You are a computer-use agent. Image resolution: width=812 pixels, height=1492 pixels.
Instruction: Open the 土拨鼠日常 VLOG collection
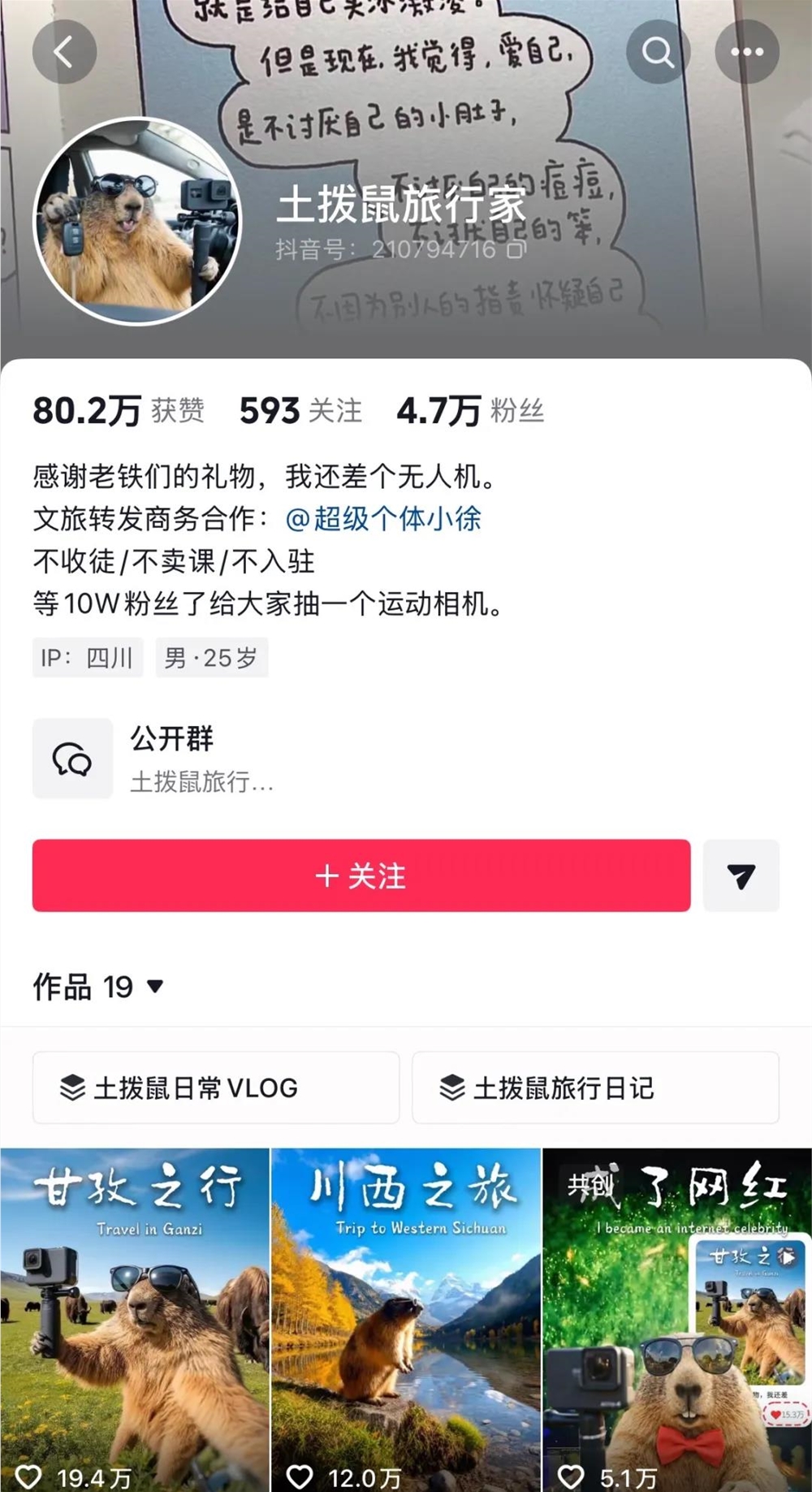[x=216, y=1088]
